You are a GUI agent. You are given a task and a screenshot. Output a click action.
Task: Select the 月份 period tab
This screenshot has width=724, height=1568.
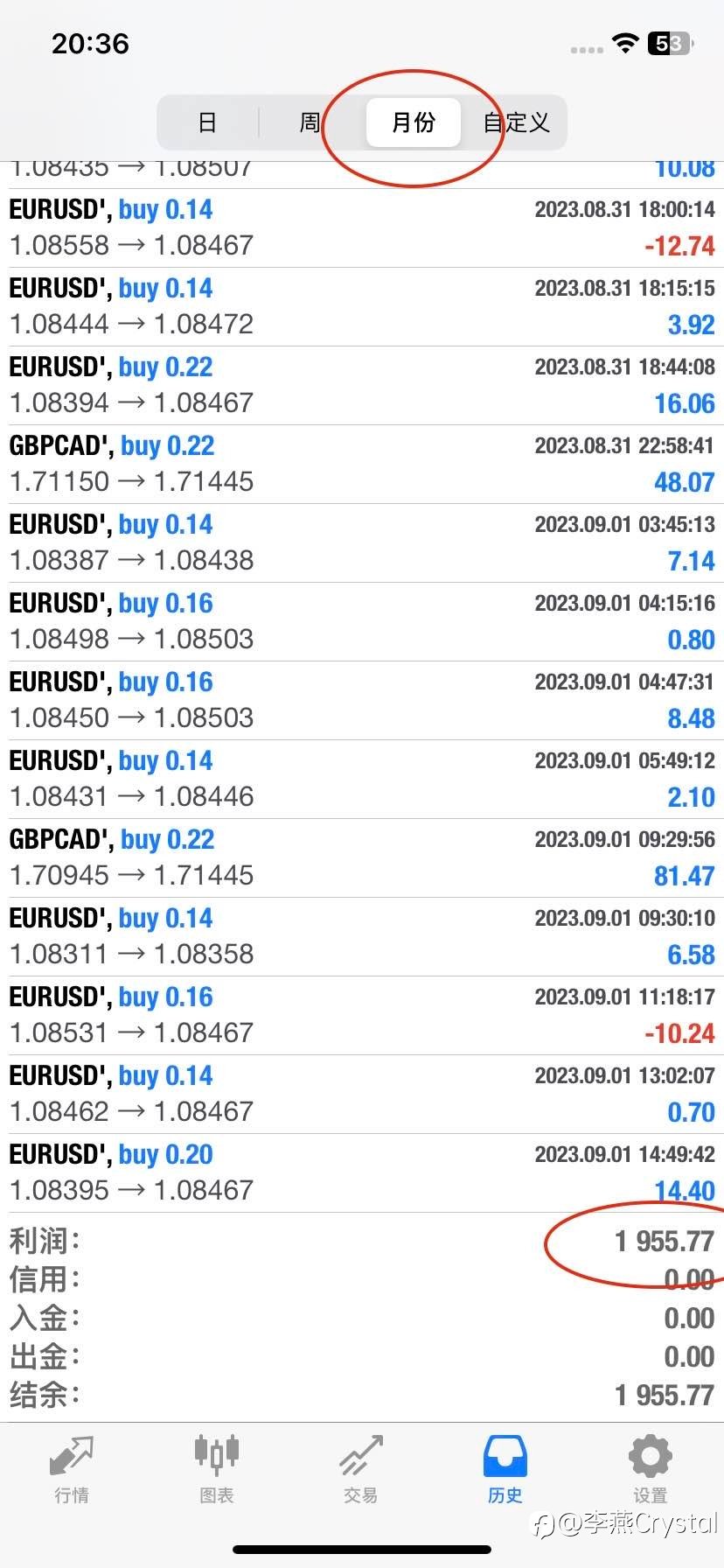pos(413,122)
